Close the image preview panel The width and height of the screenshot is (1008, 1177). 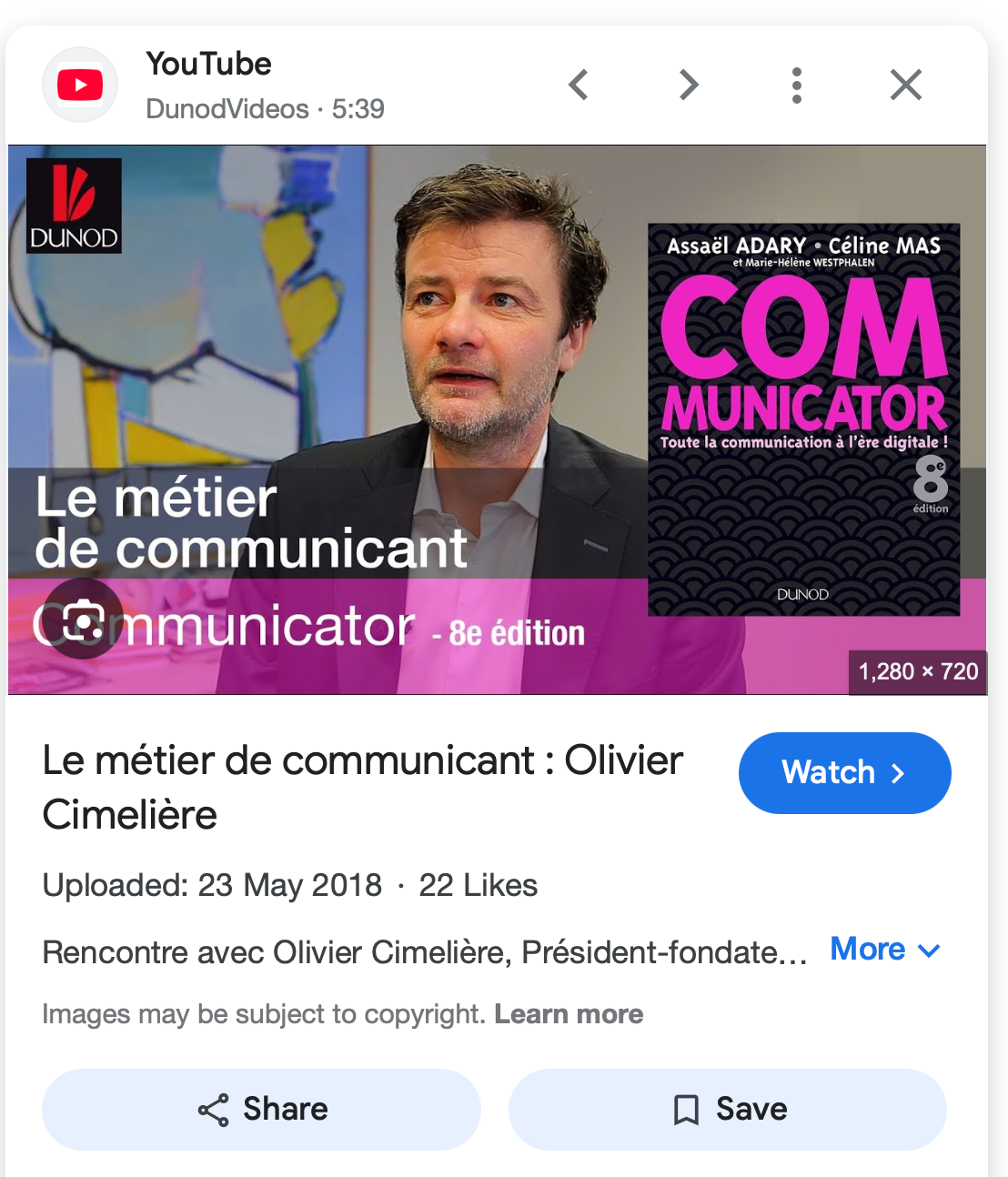(905, 86)
